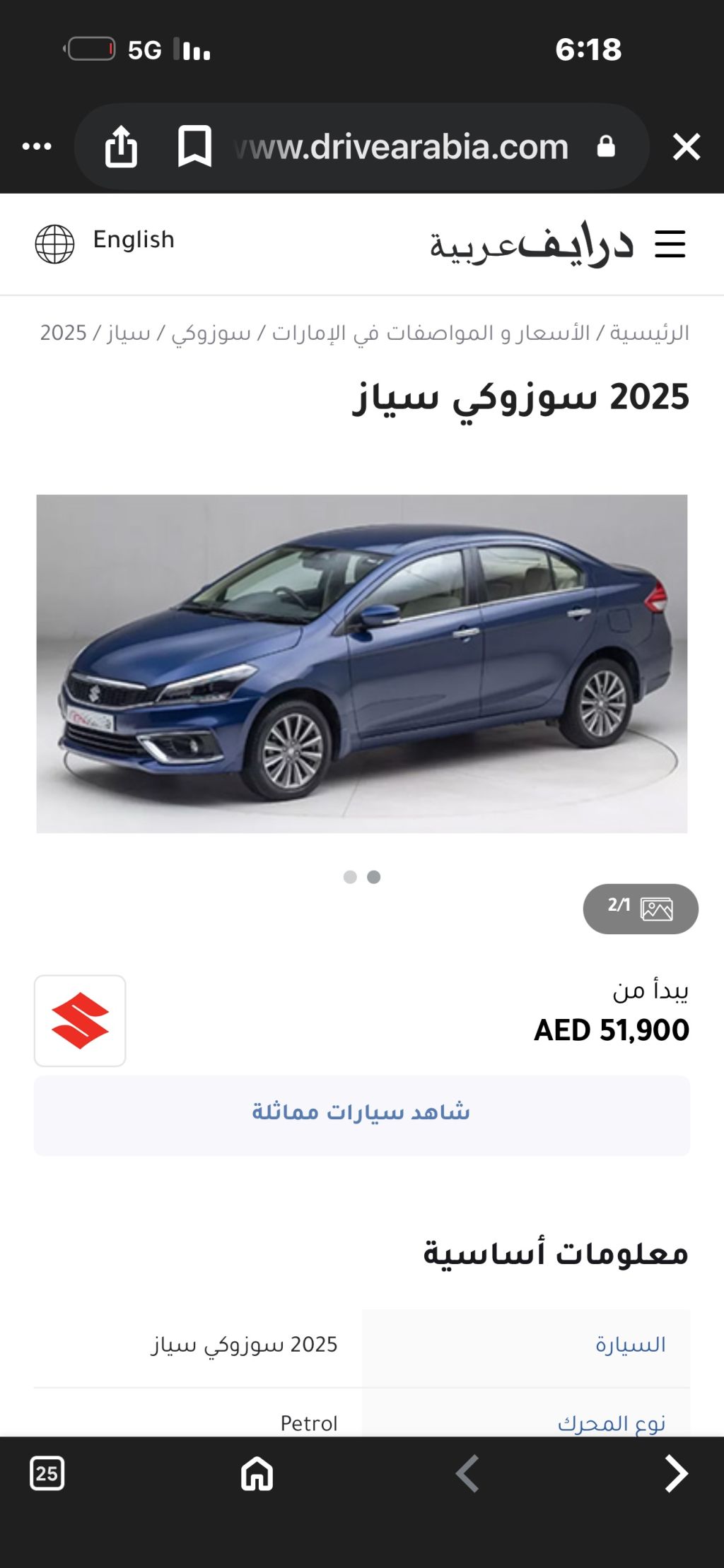Tap the drivearabia.com address bar

402,147
